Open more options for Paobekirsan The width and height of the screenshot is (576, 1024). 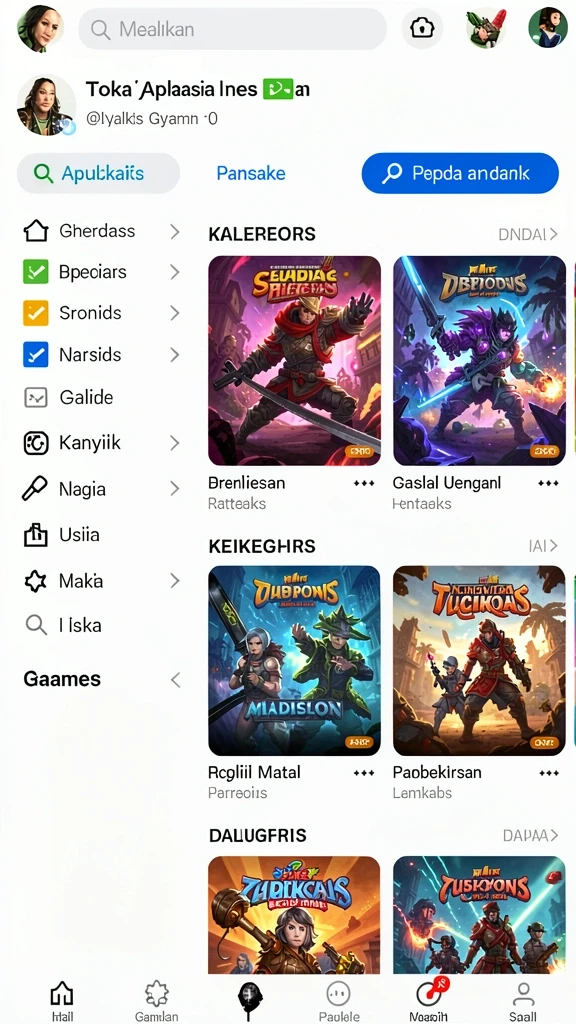click(x=548, y=773)
